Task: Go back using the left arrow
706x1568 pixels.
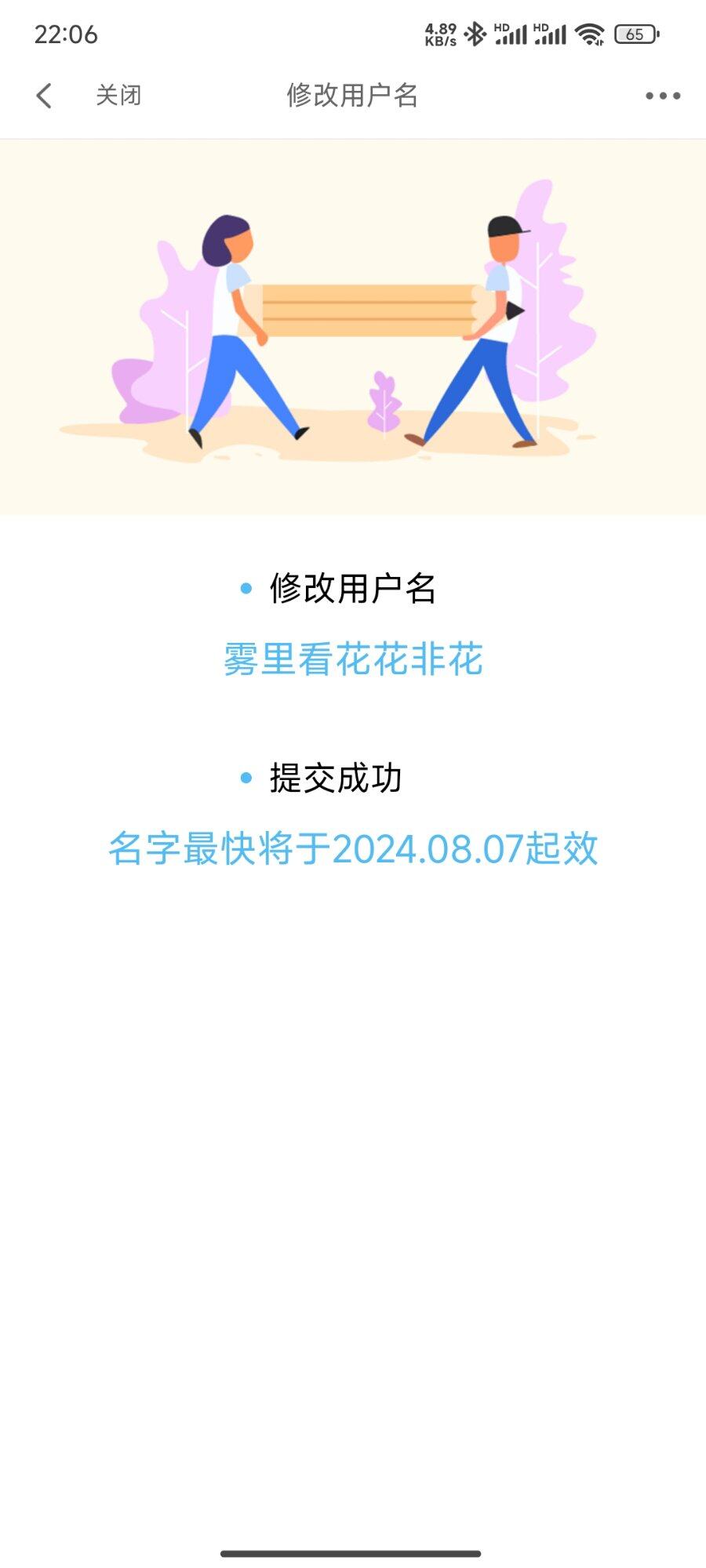Action: coord(44,96)
